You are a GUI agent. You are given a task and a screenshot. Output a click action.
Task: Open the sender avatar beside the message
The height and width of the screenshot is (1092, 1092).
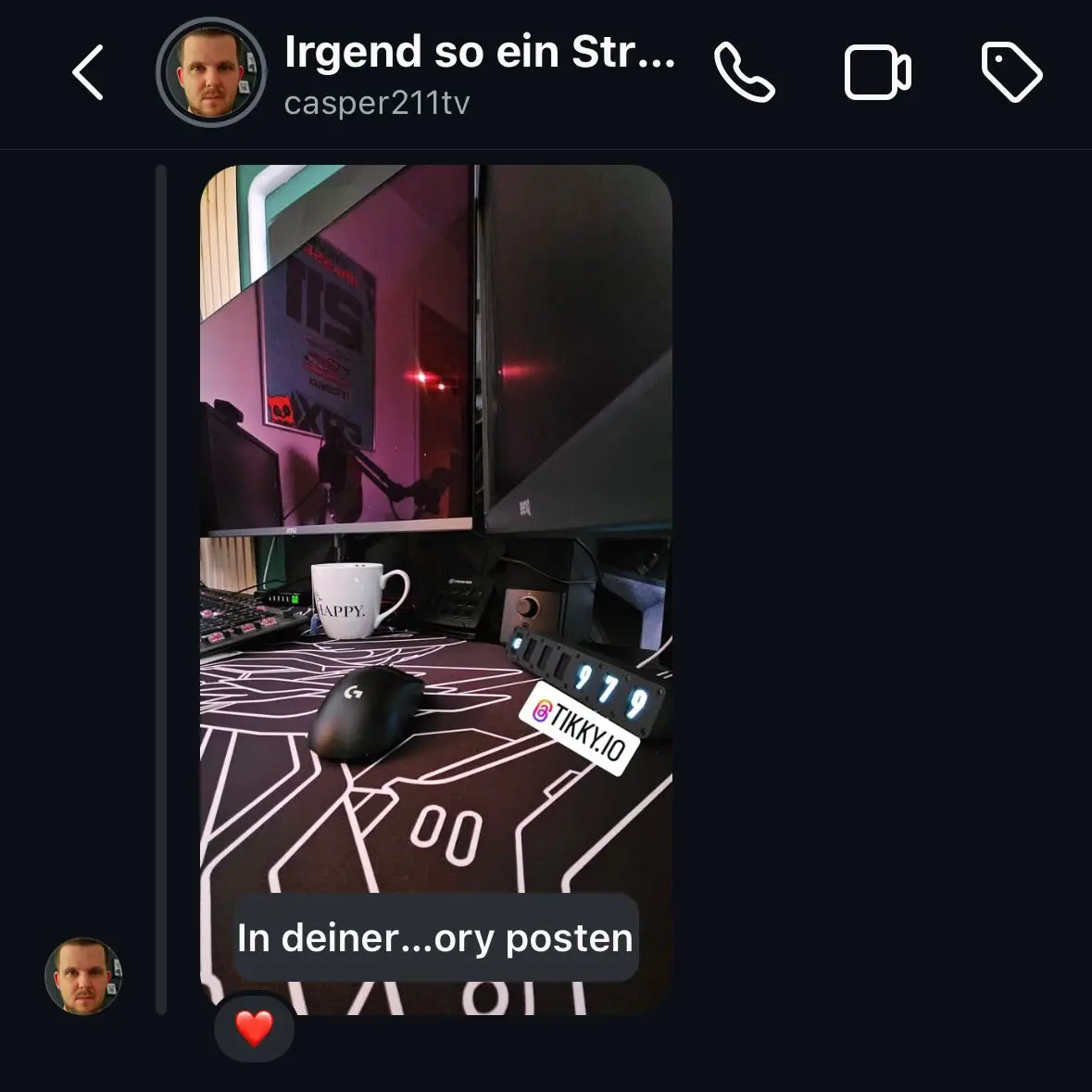(x=83, y=976)
